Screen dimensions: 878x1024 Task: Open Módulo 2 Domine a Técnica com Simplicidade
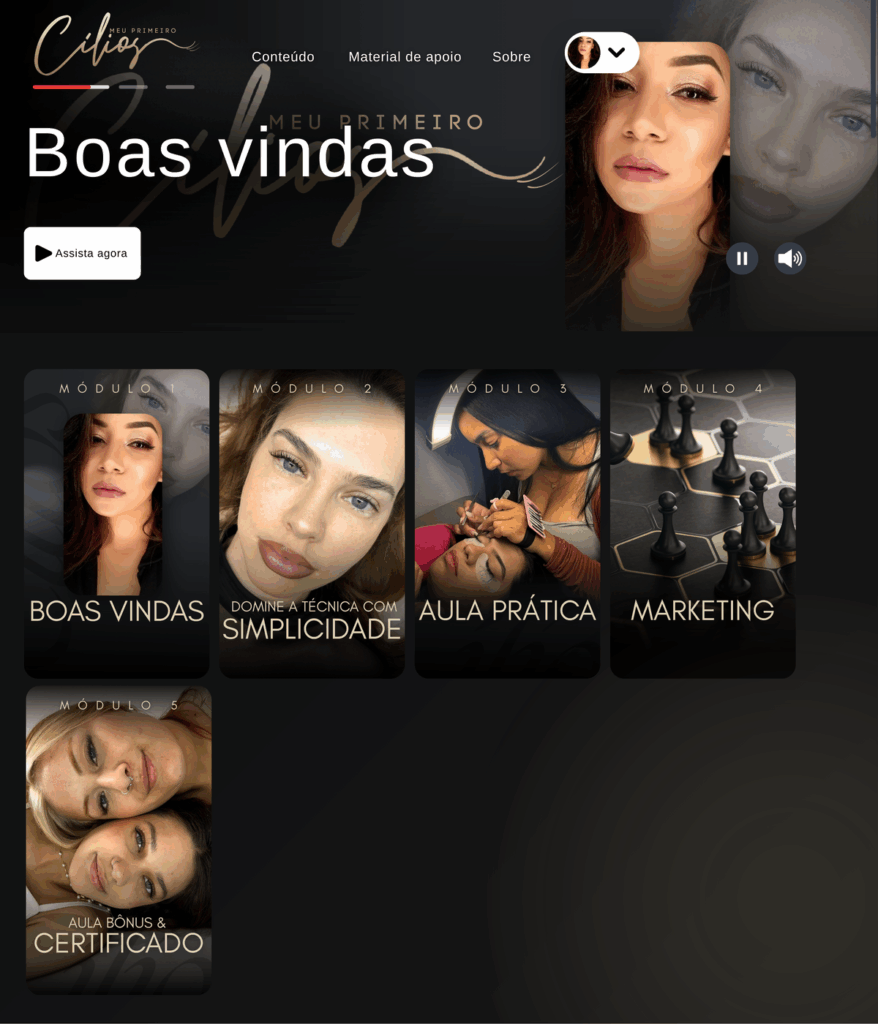(x=312, y=523)
